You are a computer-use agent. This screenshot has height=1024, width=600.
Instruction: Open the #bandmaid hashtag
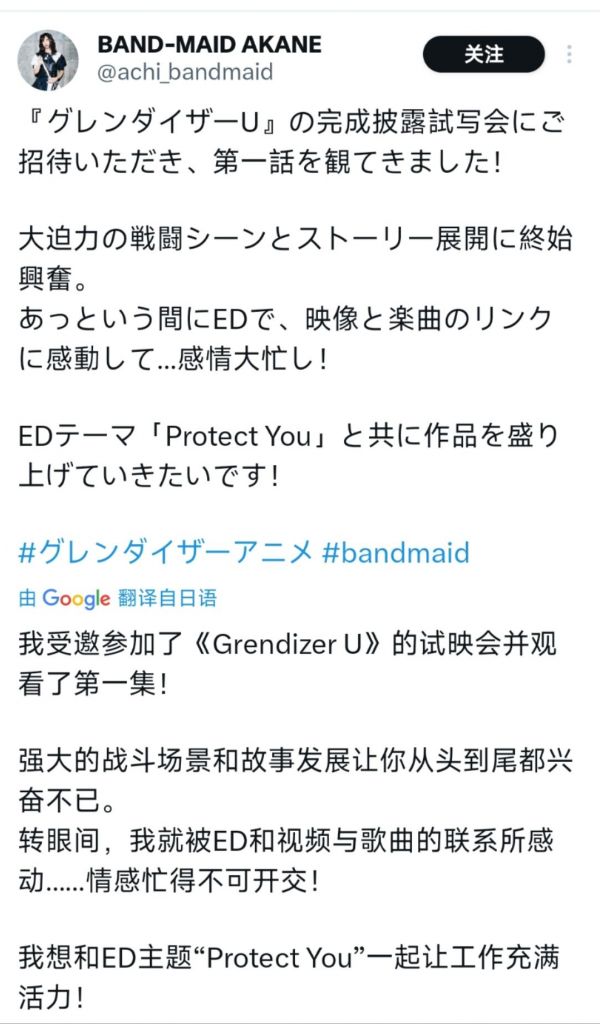point(396,552)
